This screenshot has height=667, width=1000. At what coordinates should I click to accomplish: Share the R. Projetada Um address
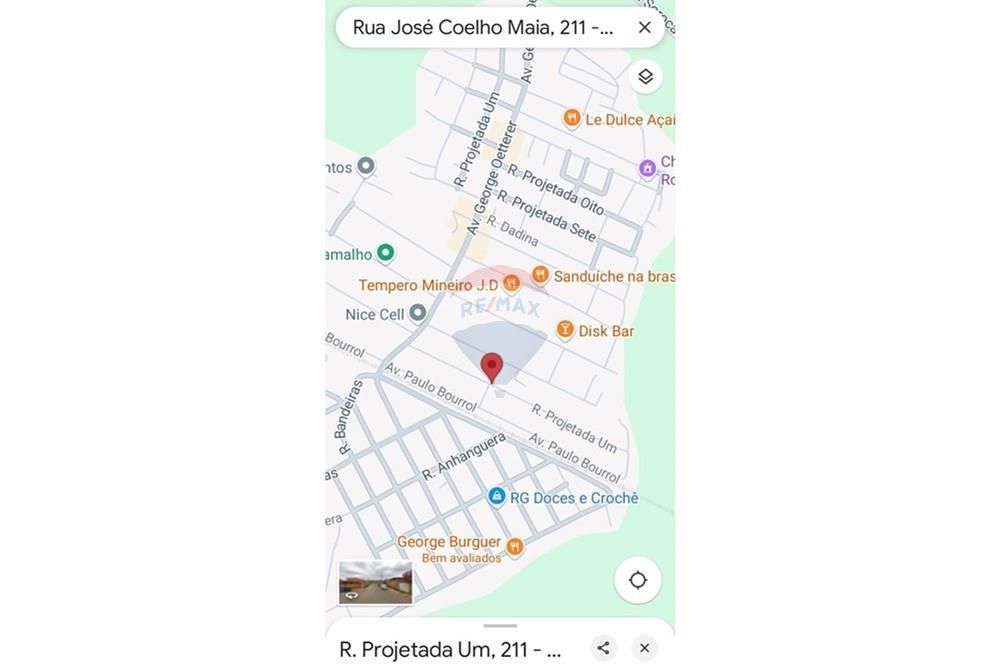(x=603, y=648)
